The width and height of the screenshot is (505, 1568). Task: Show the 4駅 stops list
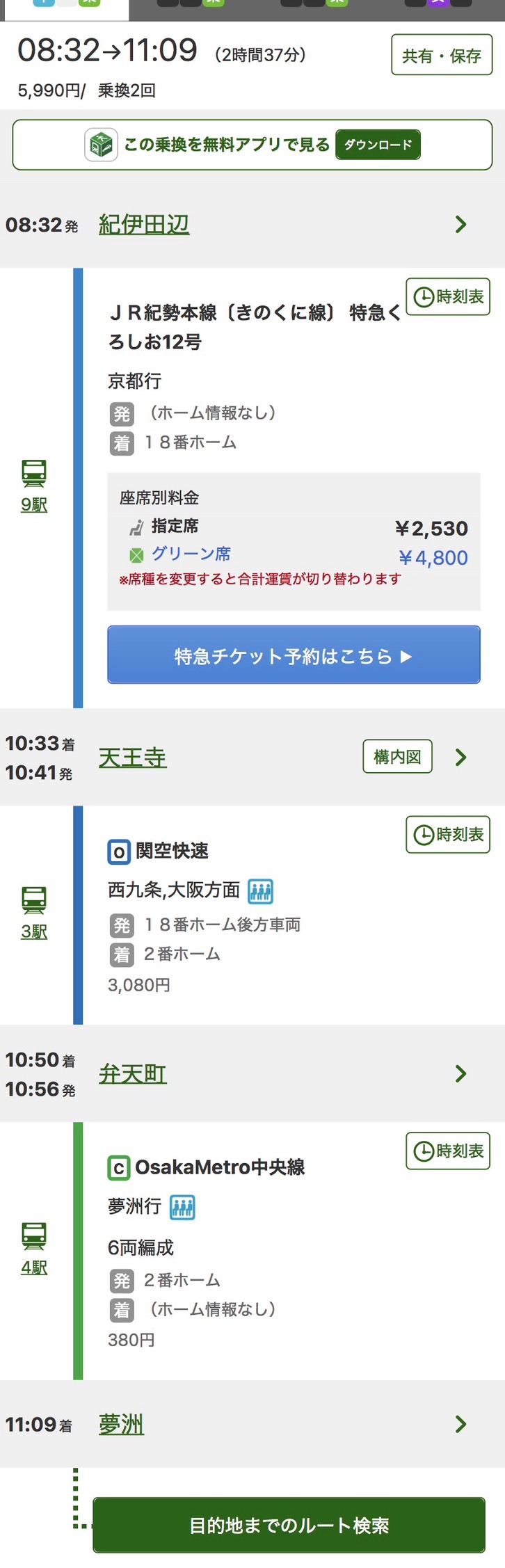34,1267
